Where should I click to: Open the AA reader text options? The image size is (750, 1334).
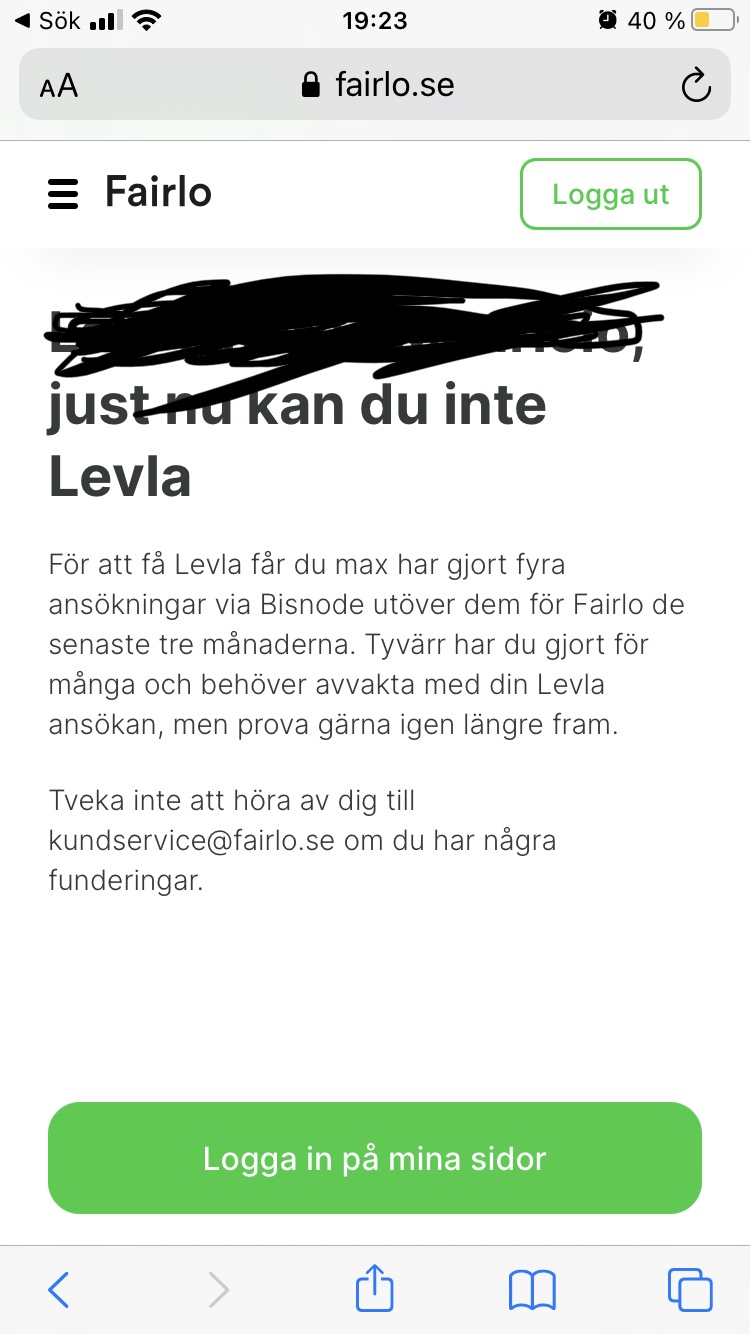[x=59, y=86]
